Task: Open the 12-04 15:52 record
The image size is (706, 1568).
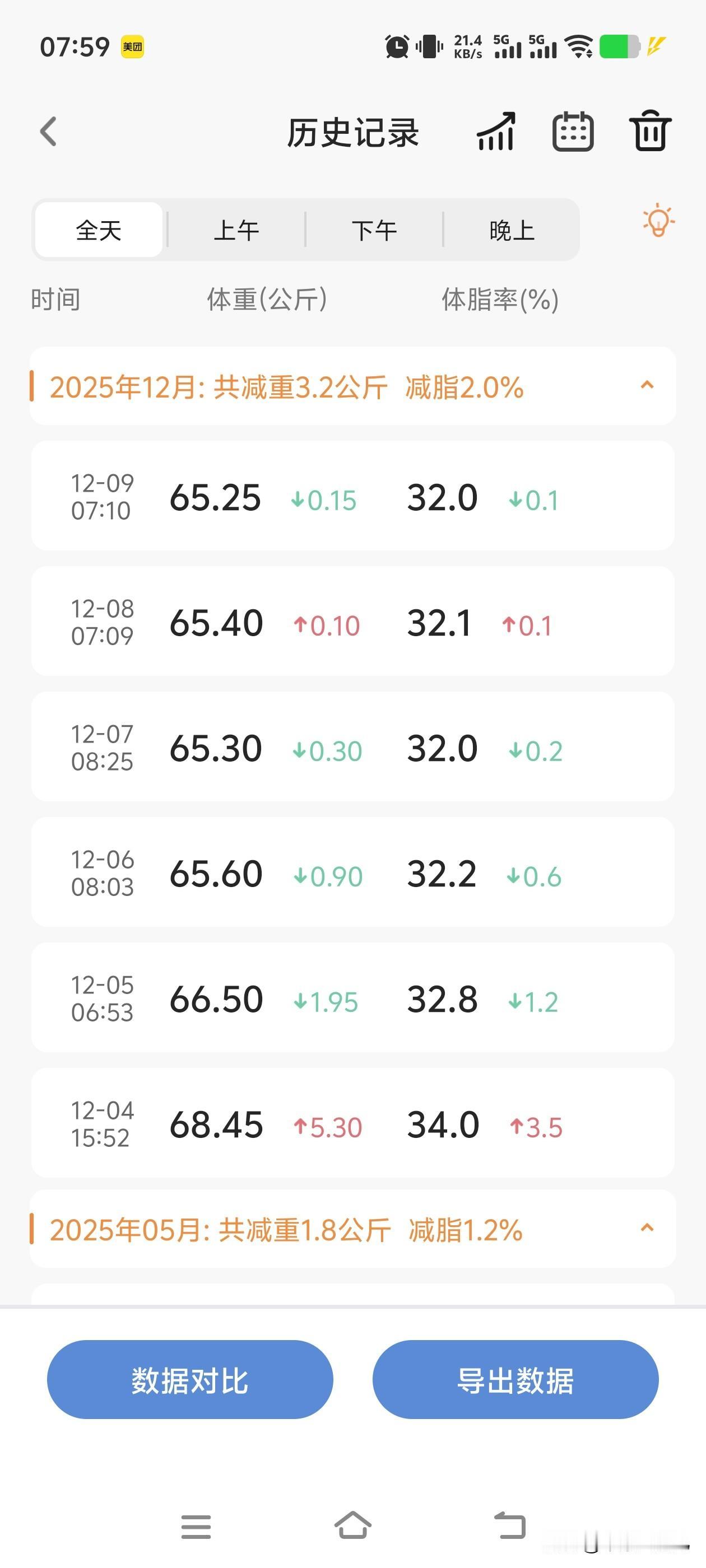Action: 352,1123
